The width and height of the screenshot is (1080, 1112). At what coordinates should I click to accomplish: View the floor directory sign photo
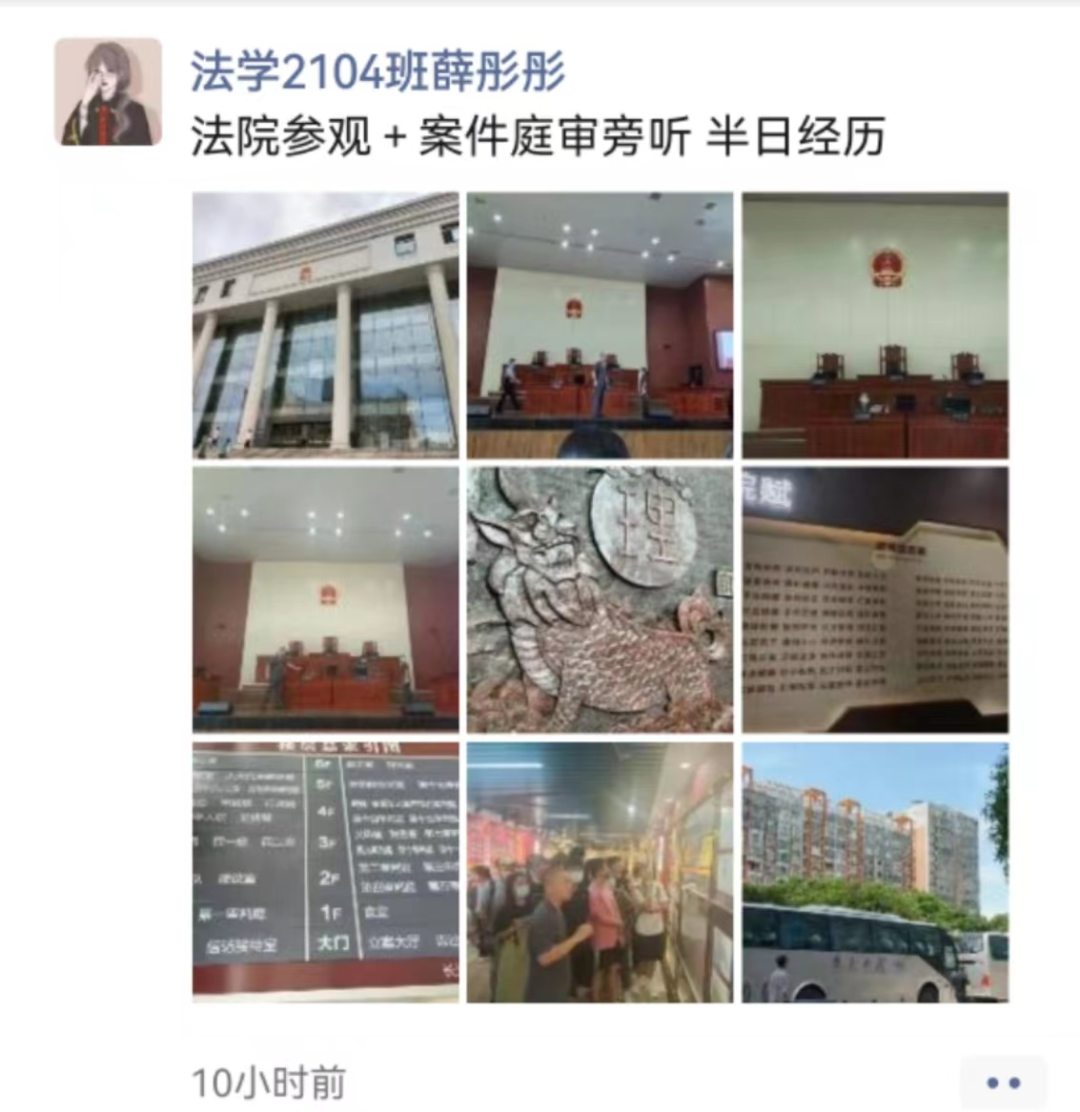[x=325, y=872]
